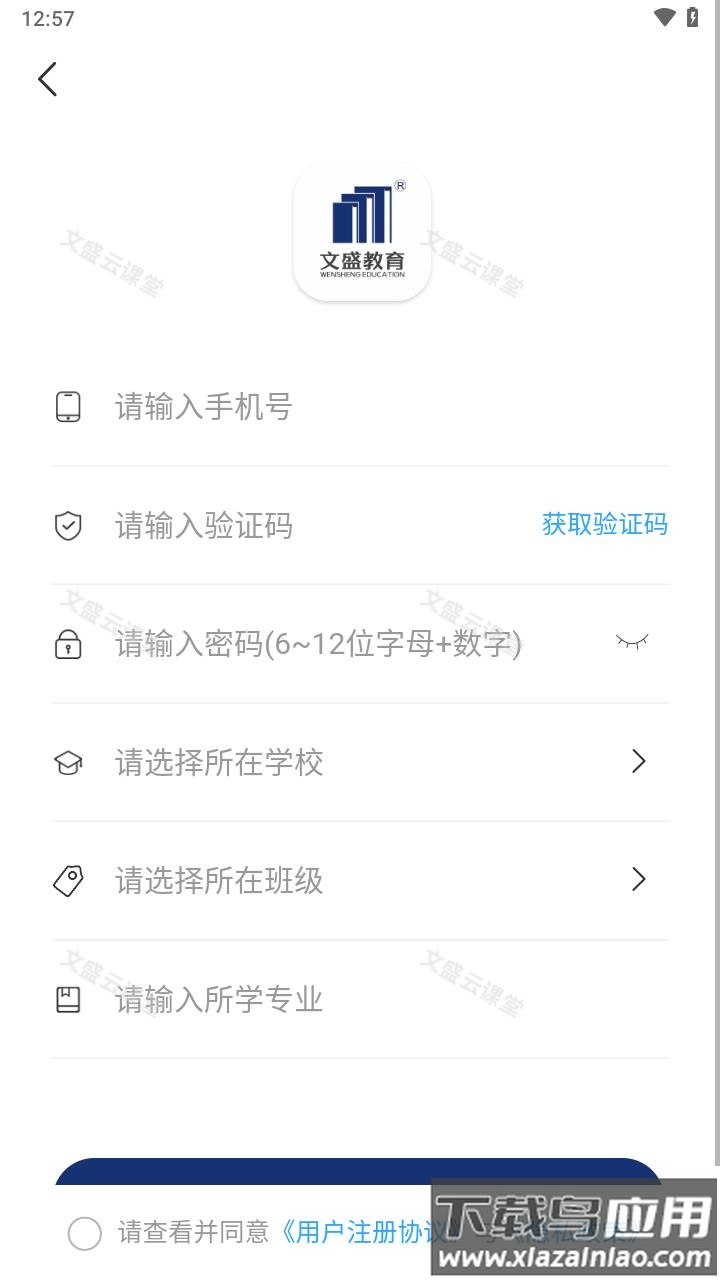
Task: Tap the 请输入所学专业 major field
Action: pos(360,999)
